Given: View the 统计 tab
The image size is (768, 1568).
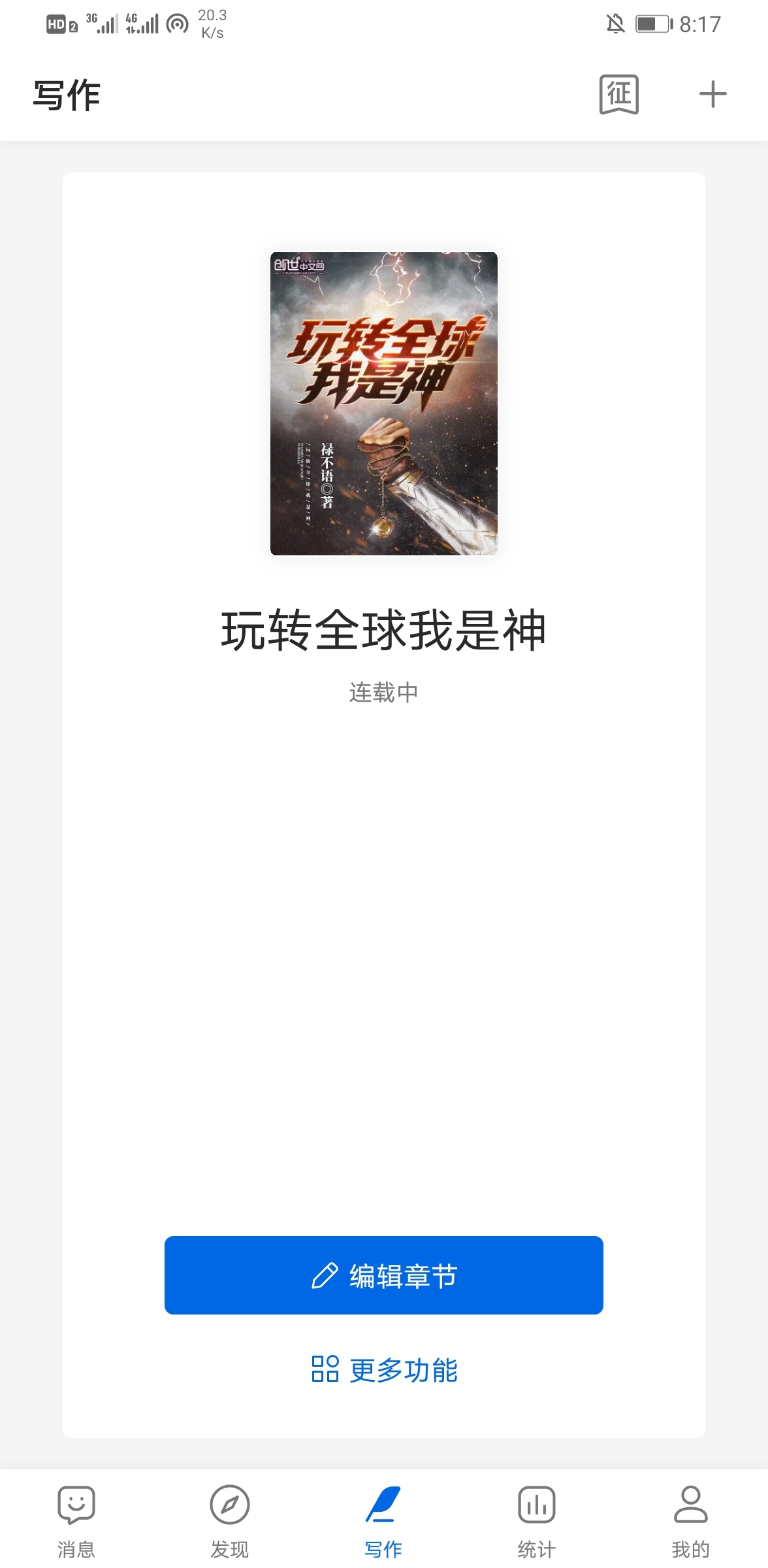Looking at the screenshot, I should click(537, 1520).
